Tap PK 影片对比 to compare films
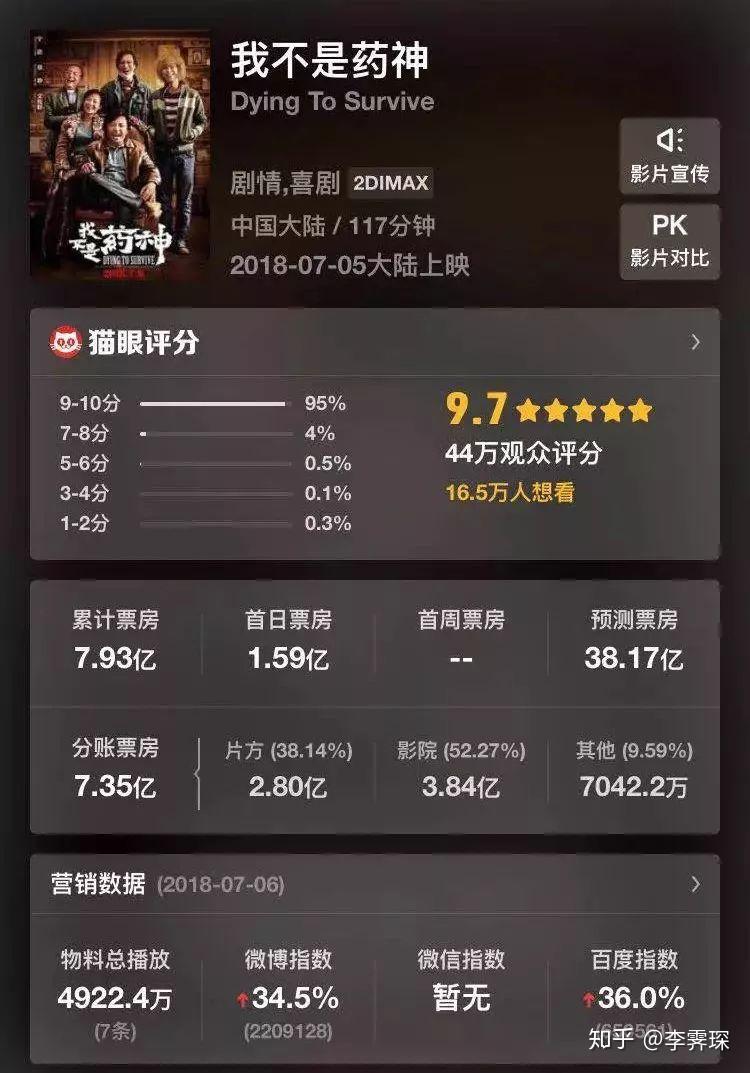The width and height of the screenshot is (750, 1073). click(x=669, y=240)
